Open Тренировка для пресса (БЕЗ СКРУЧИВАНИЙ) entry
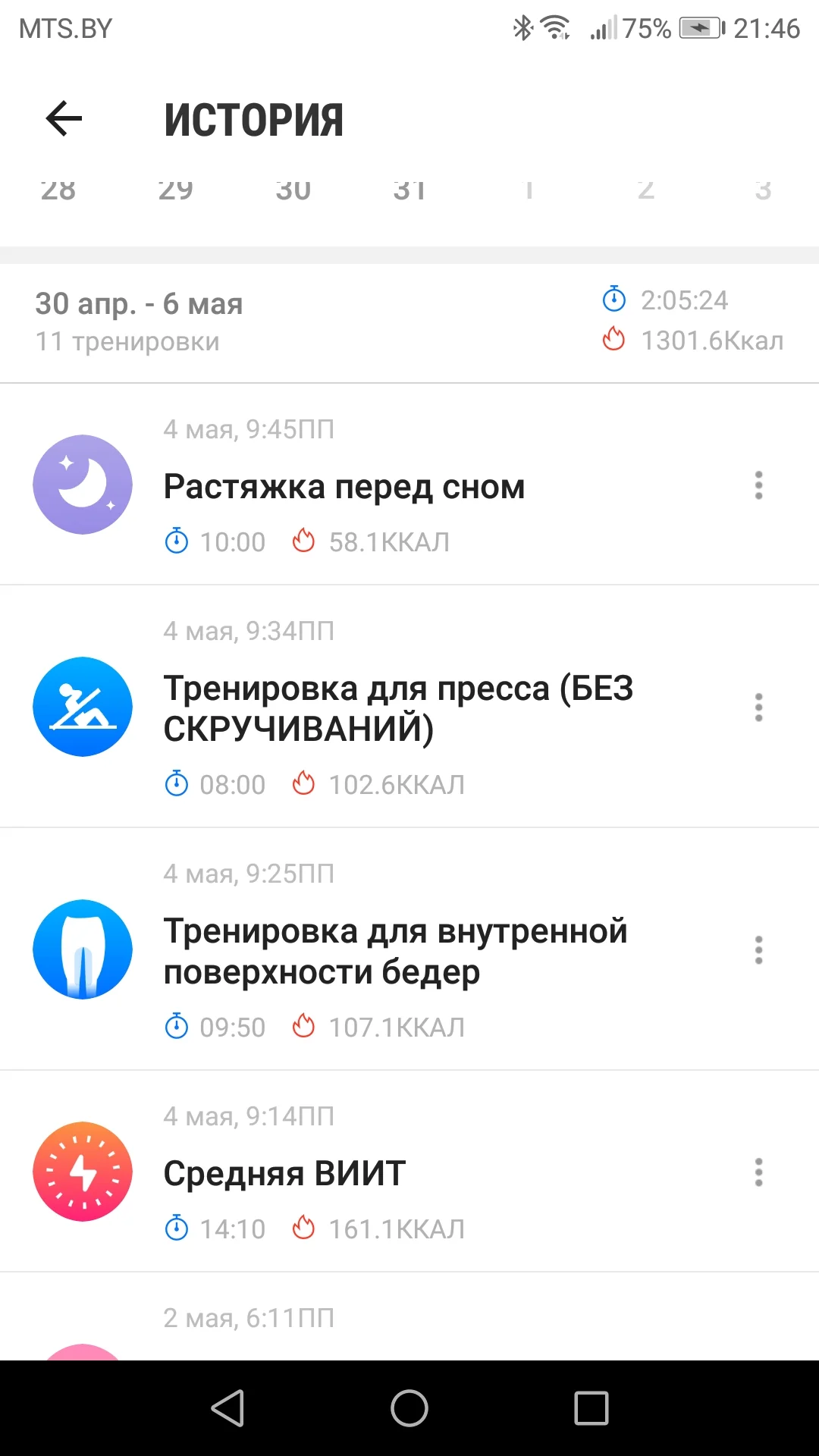This screenshot has height=1456, width=819. click(398, 708)
